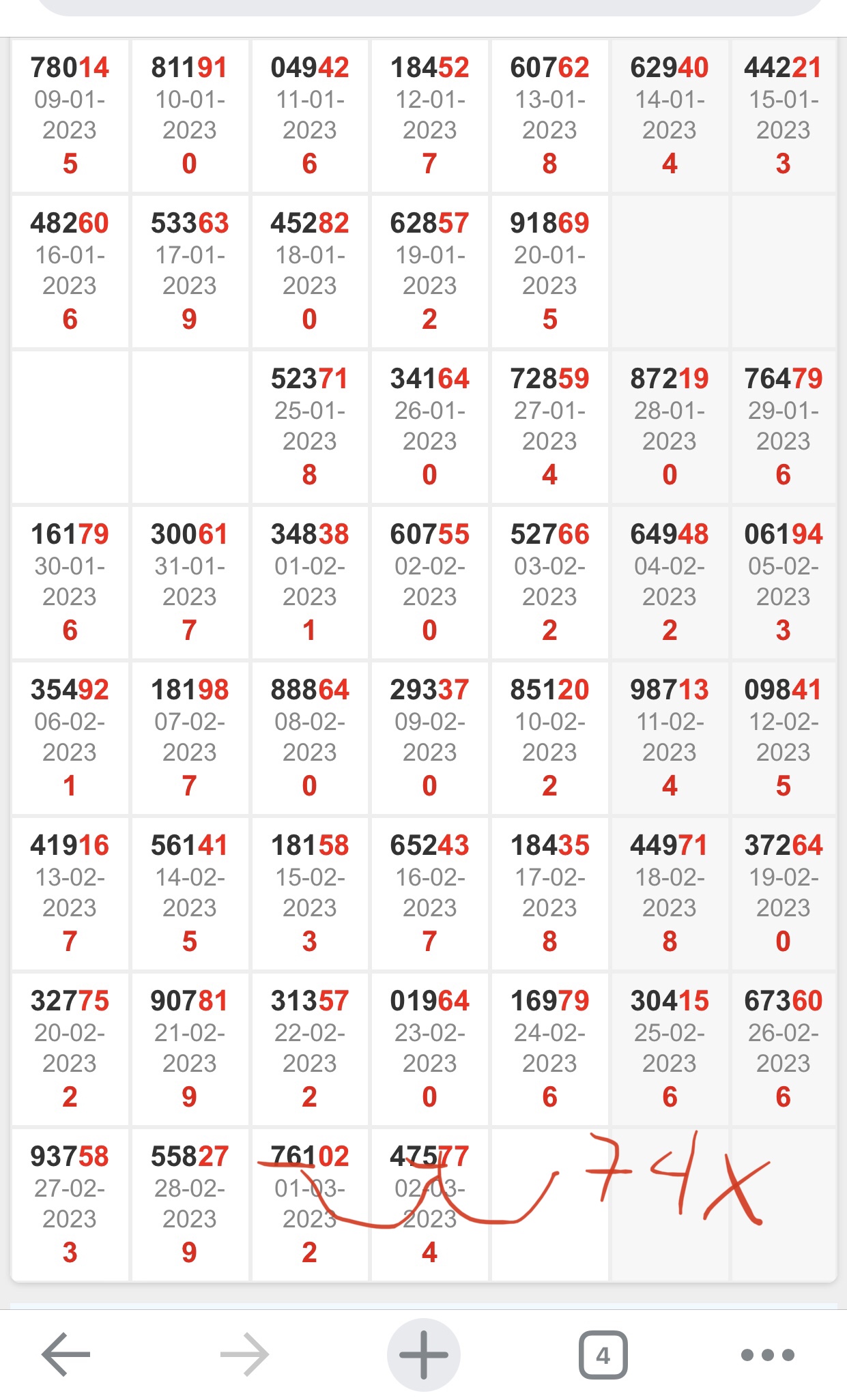The image size is (847, 1400).
Task: Go back to the previous page
Action: tap(66, 1354)
